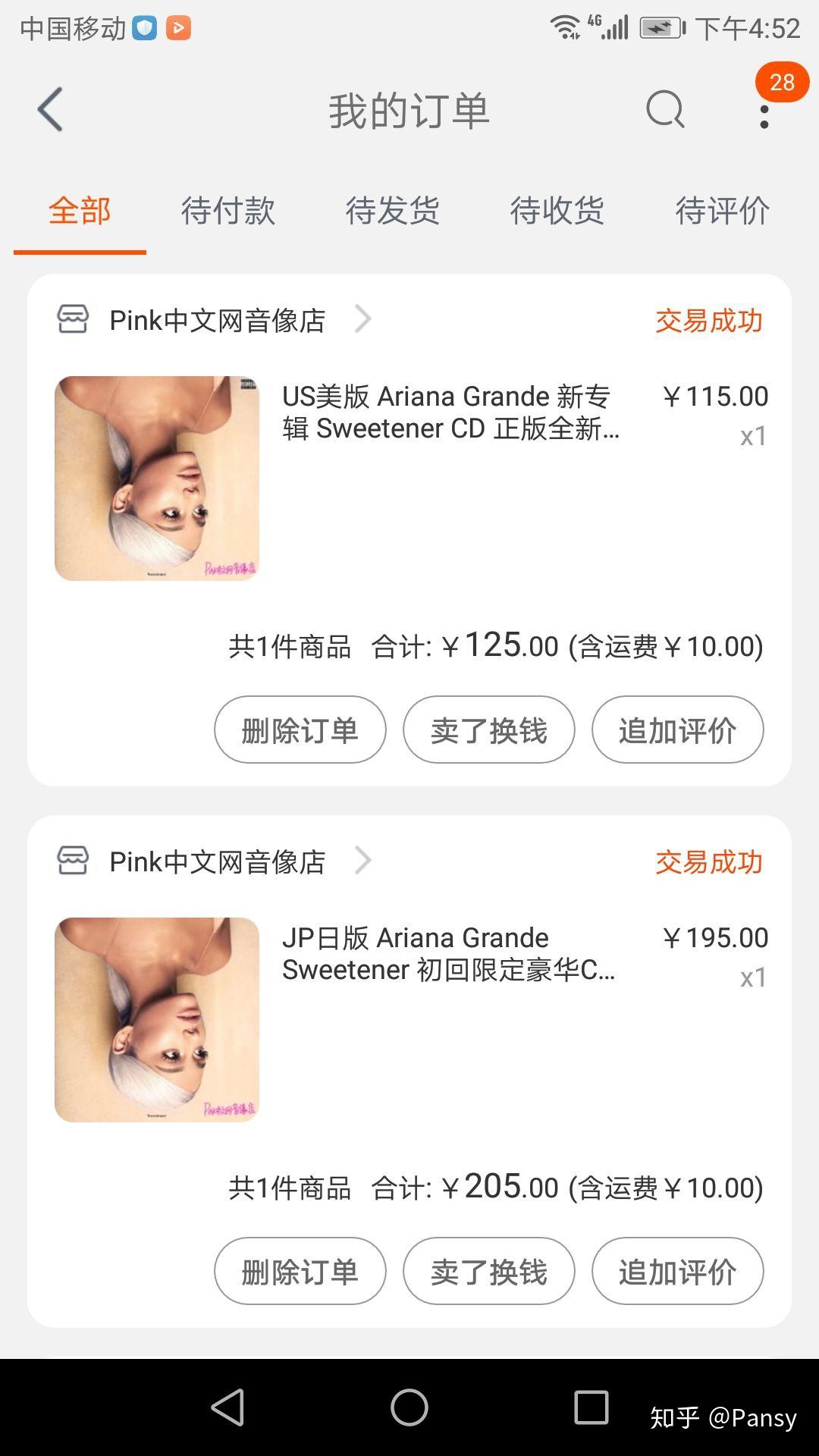Delete the ¥205.00 order with 删除订单
819x1456 pixels.
[300, 1272]
